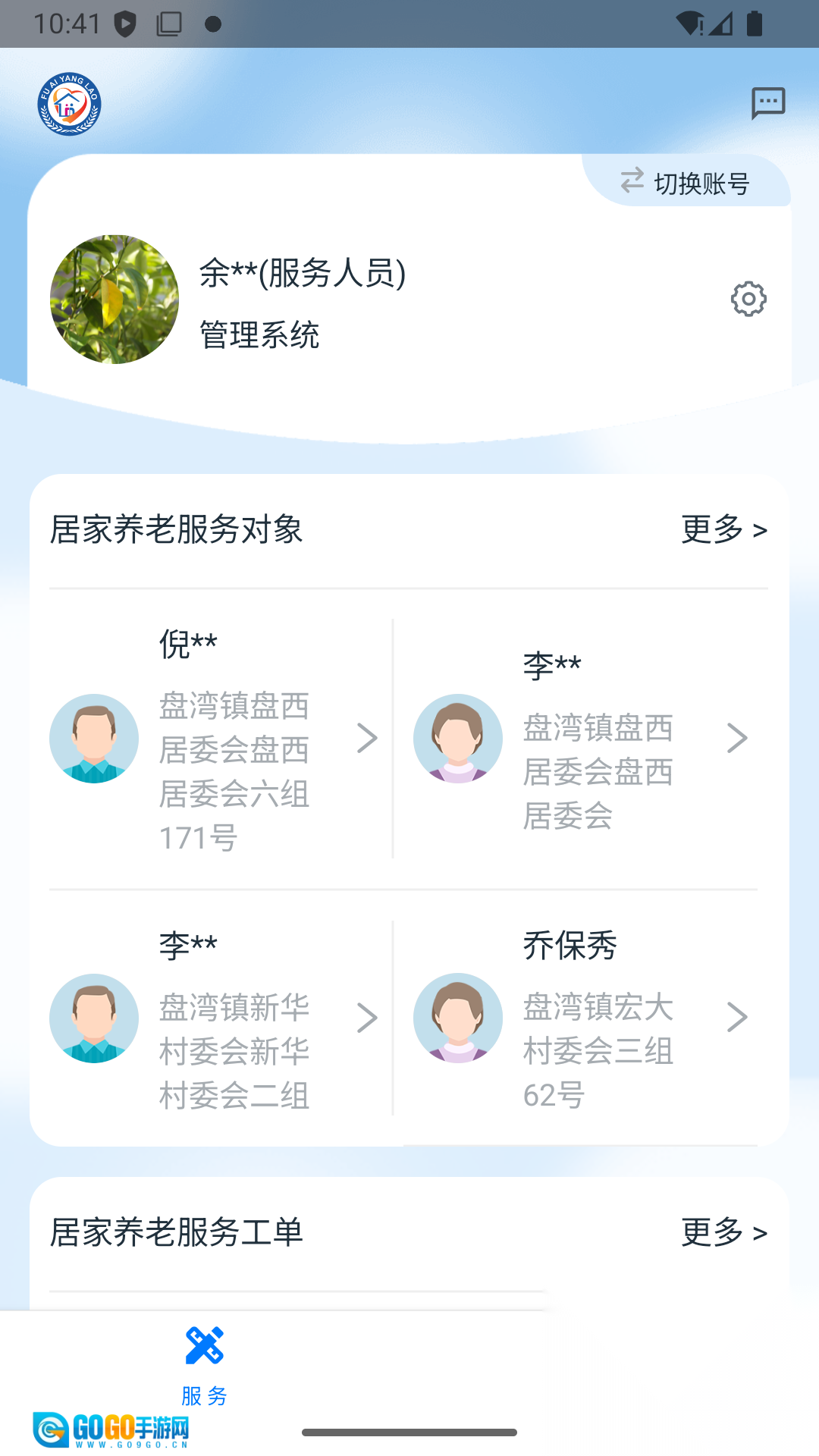Tap the user's profile photo at top

pyautogui.click(x=114, y=299)
